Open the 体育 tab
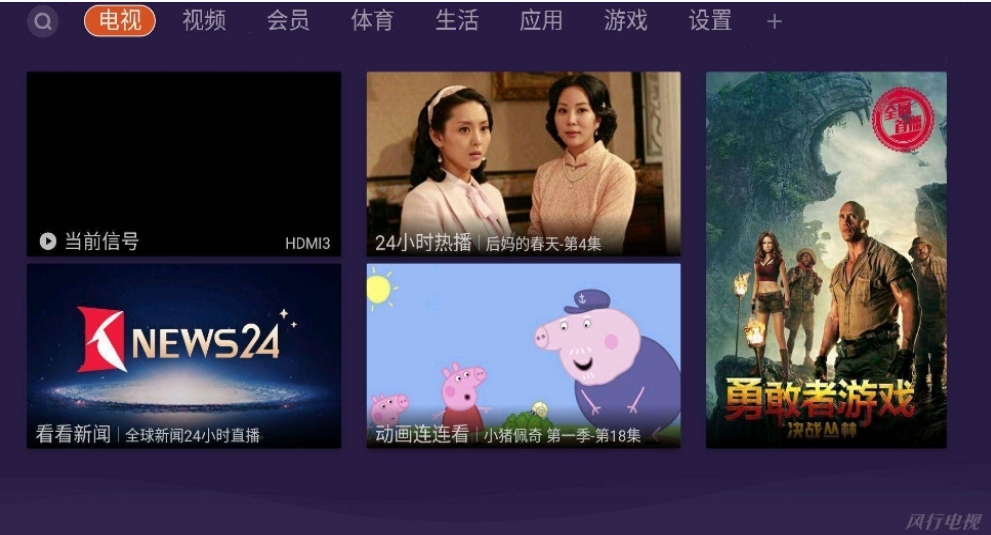The image size is (991, 535). click(372, 21)
